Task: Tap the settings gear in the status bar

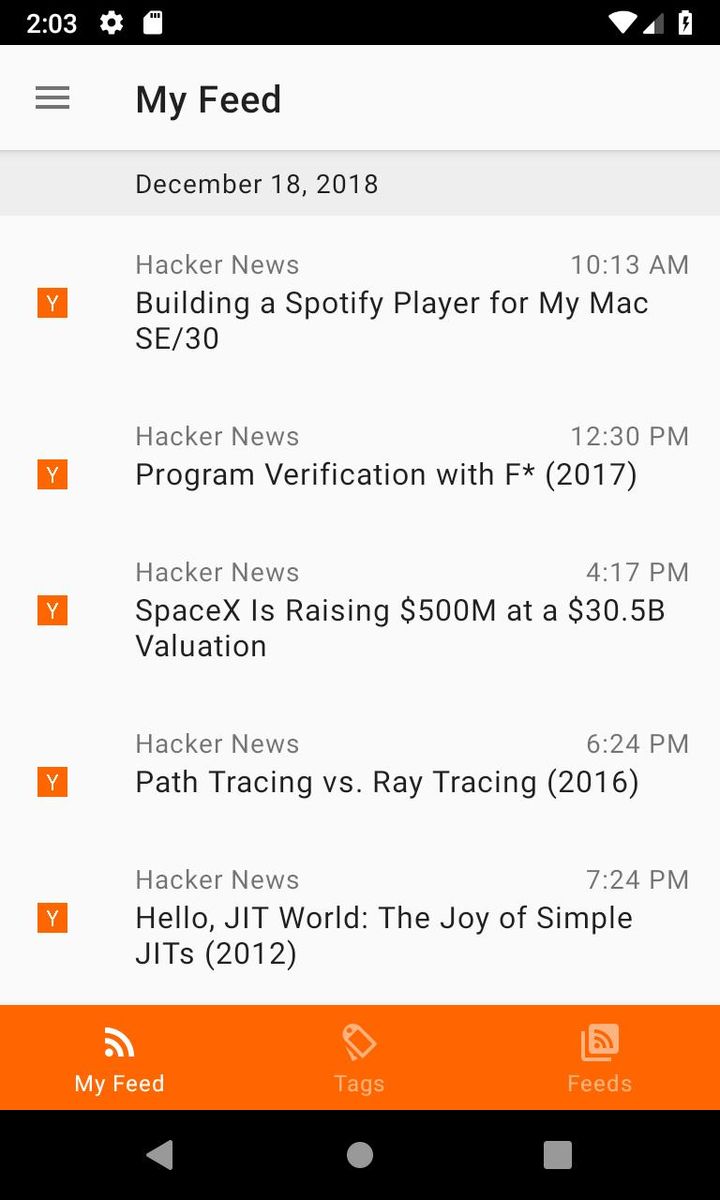Action: tap(111, 22)
